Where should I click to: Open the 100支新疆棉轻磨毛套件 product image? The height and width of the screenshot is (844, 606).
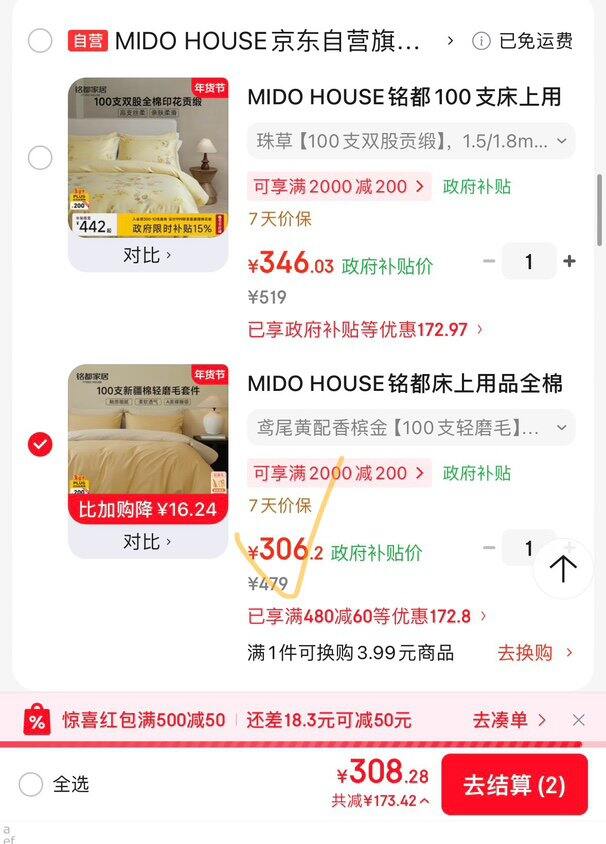[x=148, y=430]
